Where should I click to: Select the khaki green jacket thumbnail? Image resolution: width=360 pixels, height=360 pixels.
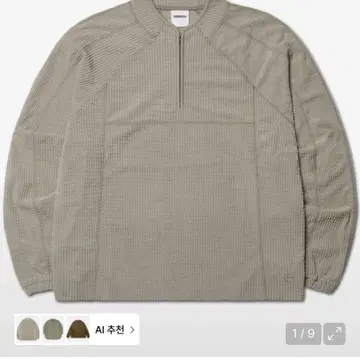(53, 329)
